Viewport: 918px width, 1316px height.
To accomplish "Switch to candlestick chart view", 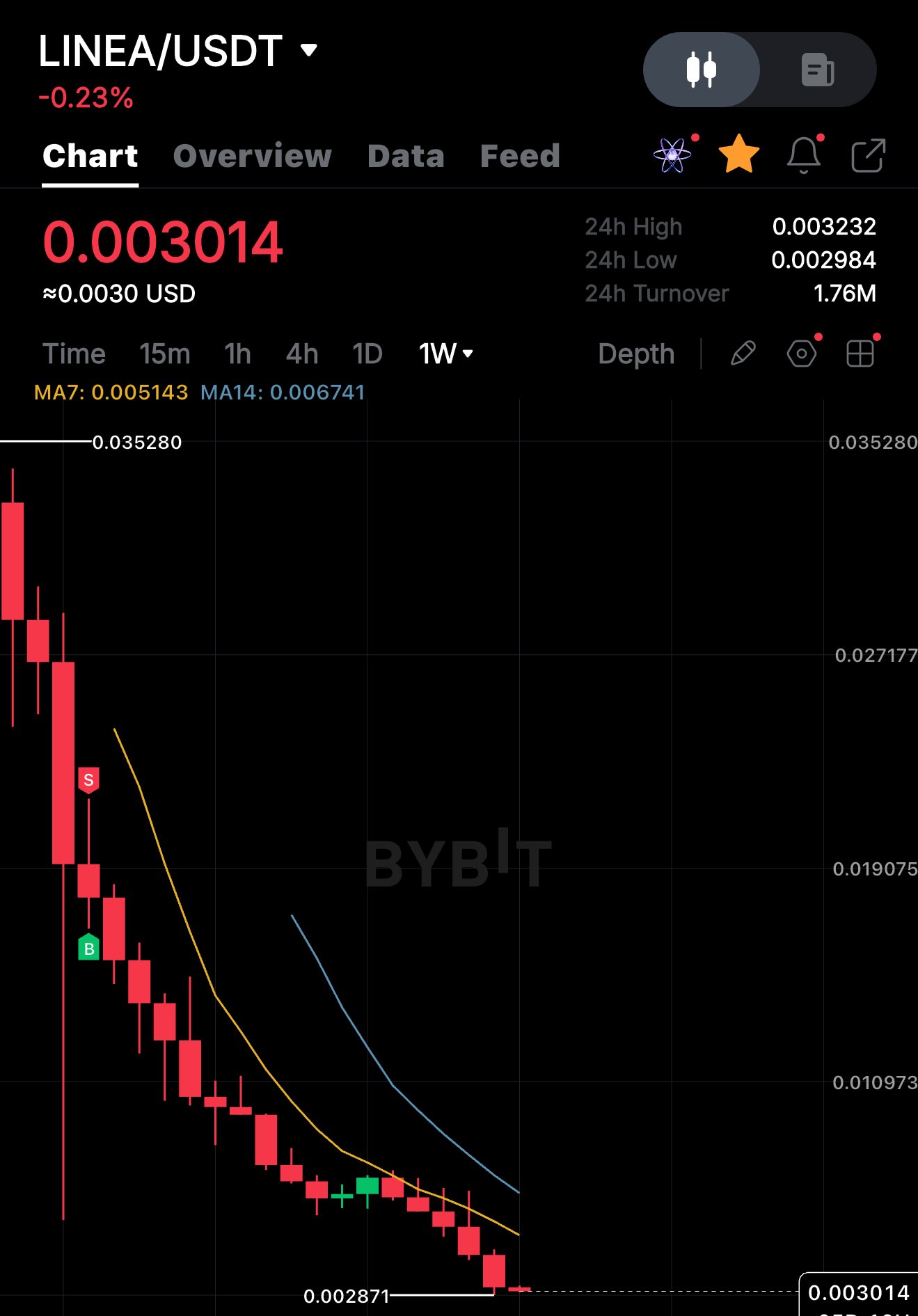I will [702, 70].
